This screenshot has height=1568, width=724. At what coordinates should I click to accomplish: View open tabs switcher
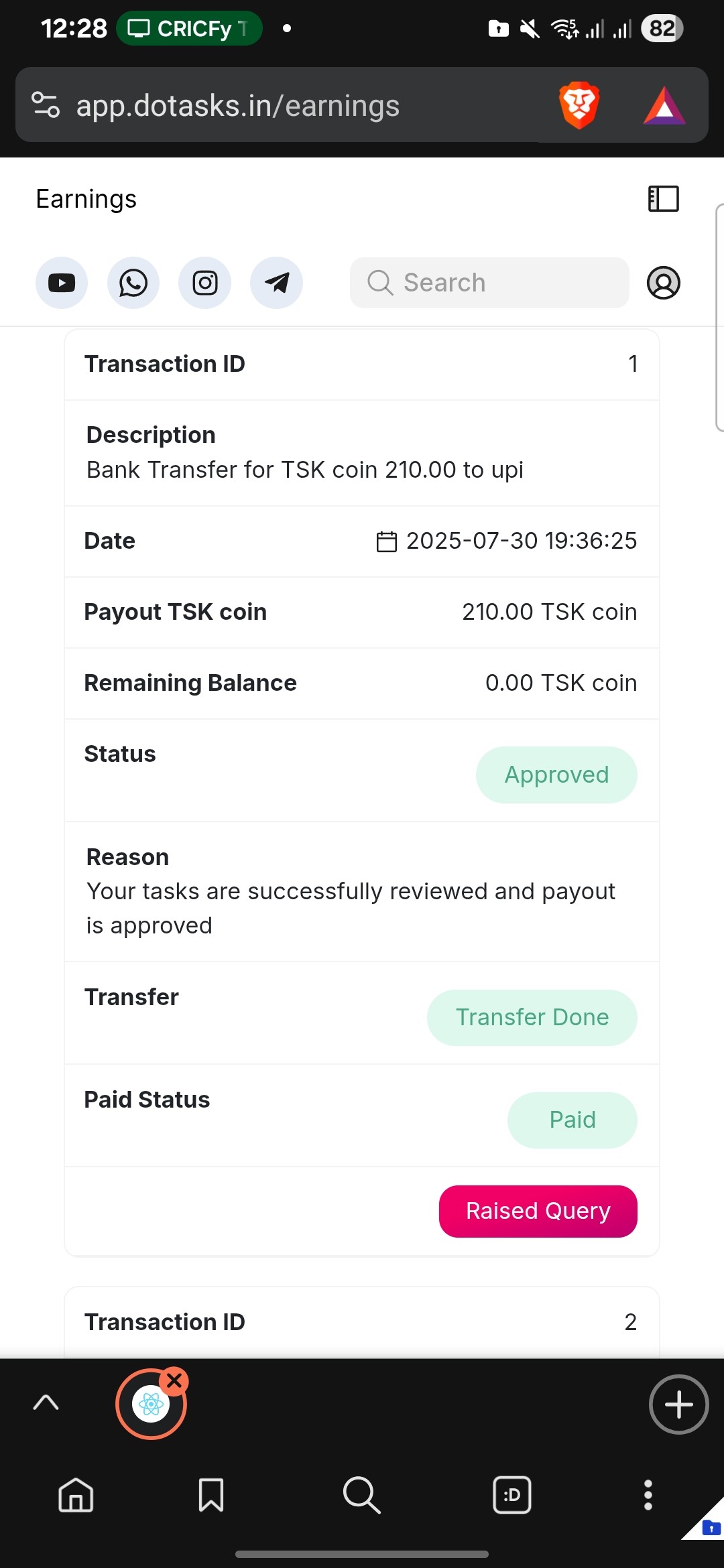tap(512, 1495)
